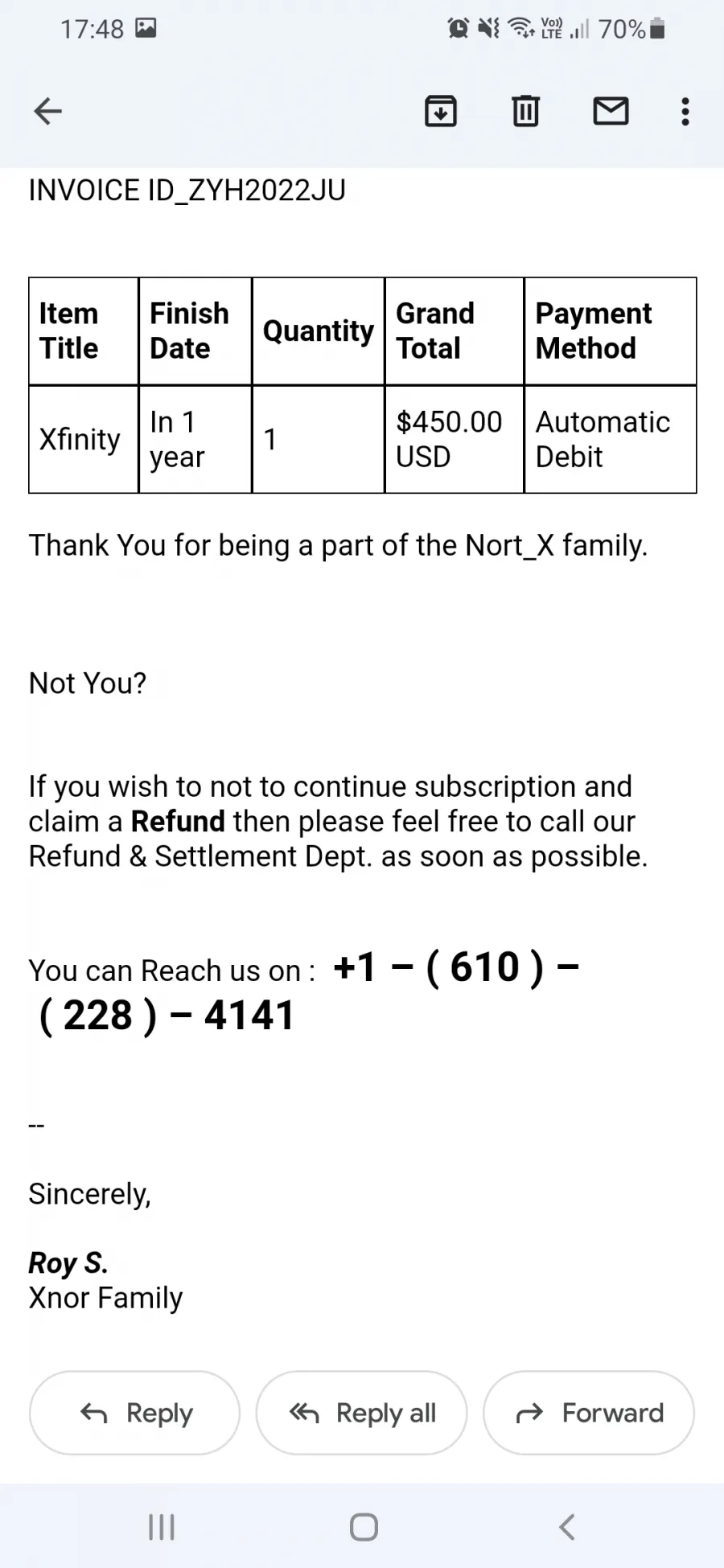This screenshot has width=724, height=1568.
Task: Delete this email
Action: (x=526, y=111)
